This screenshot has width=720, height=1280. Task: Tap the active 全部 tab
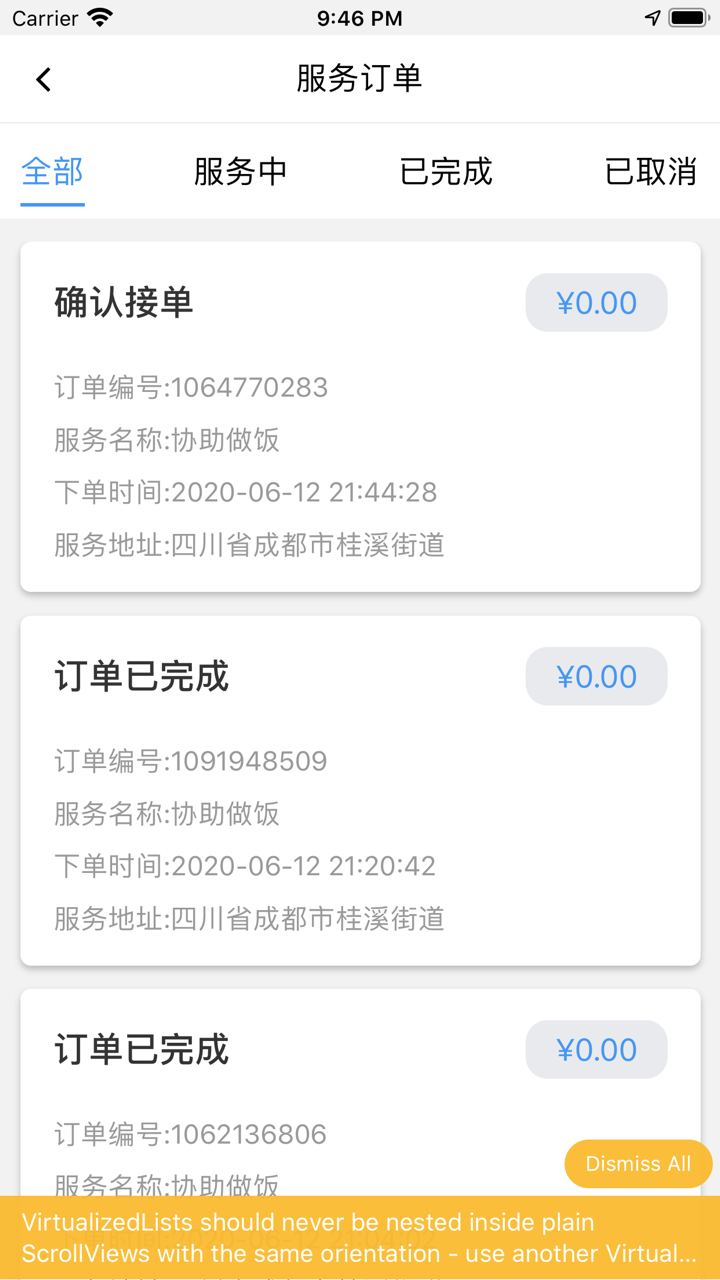click(x=51, y=172)
